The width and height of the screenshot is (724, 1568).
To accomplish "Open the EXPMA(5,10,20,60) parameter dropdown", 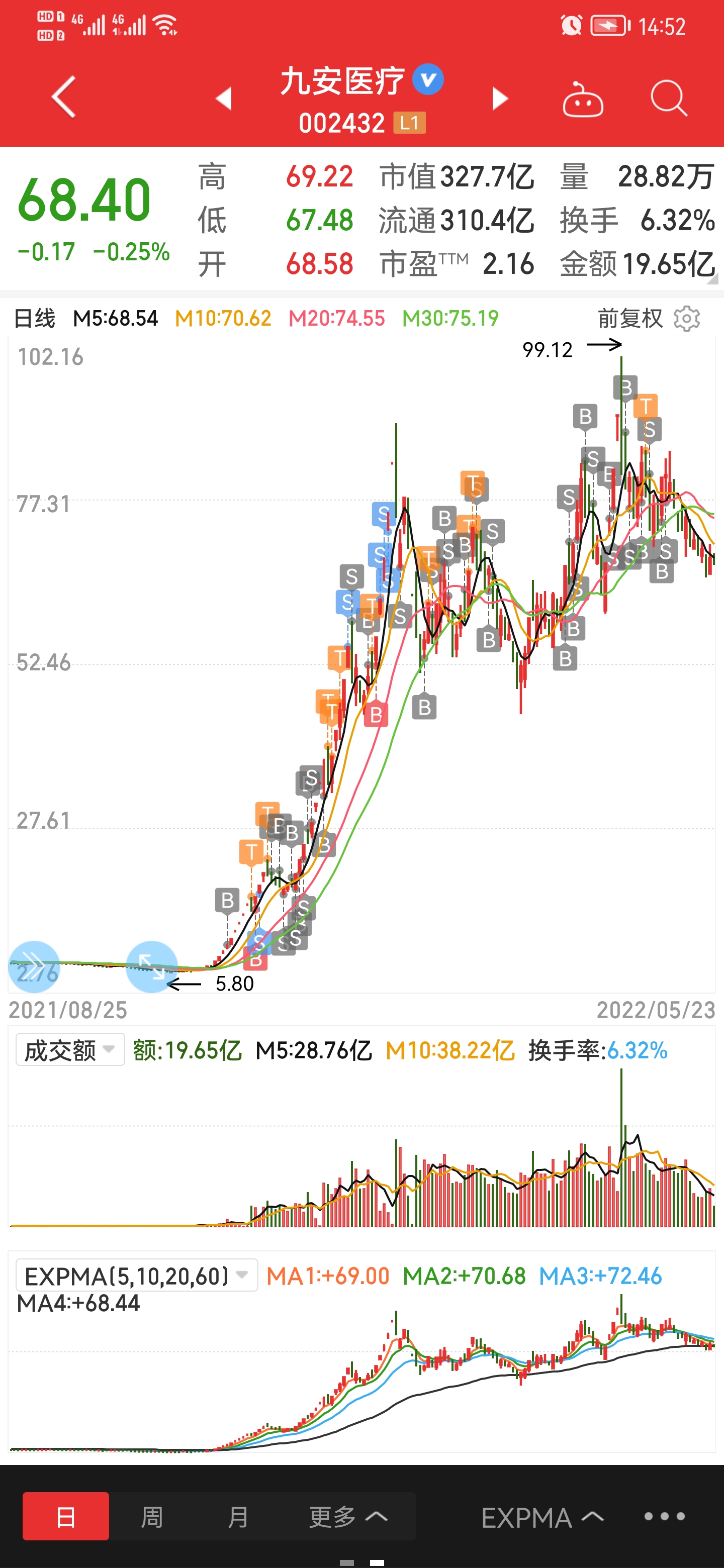I will (x=136, y=1275).
